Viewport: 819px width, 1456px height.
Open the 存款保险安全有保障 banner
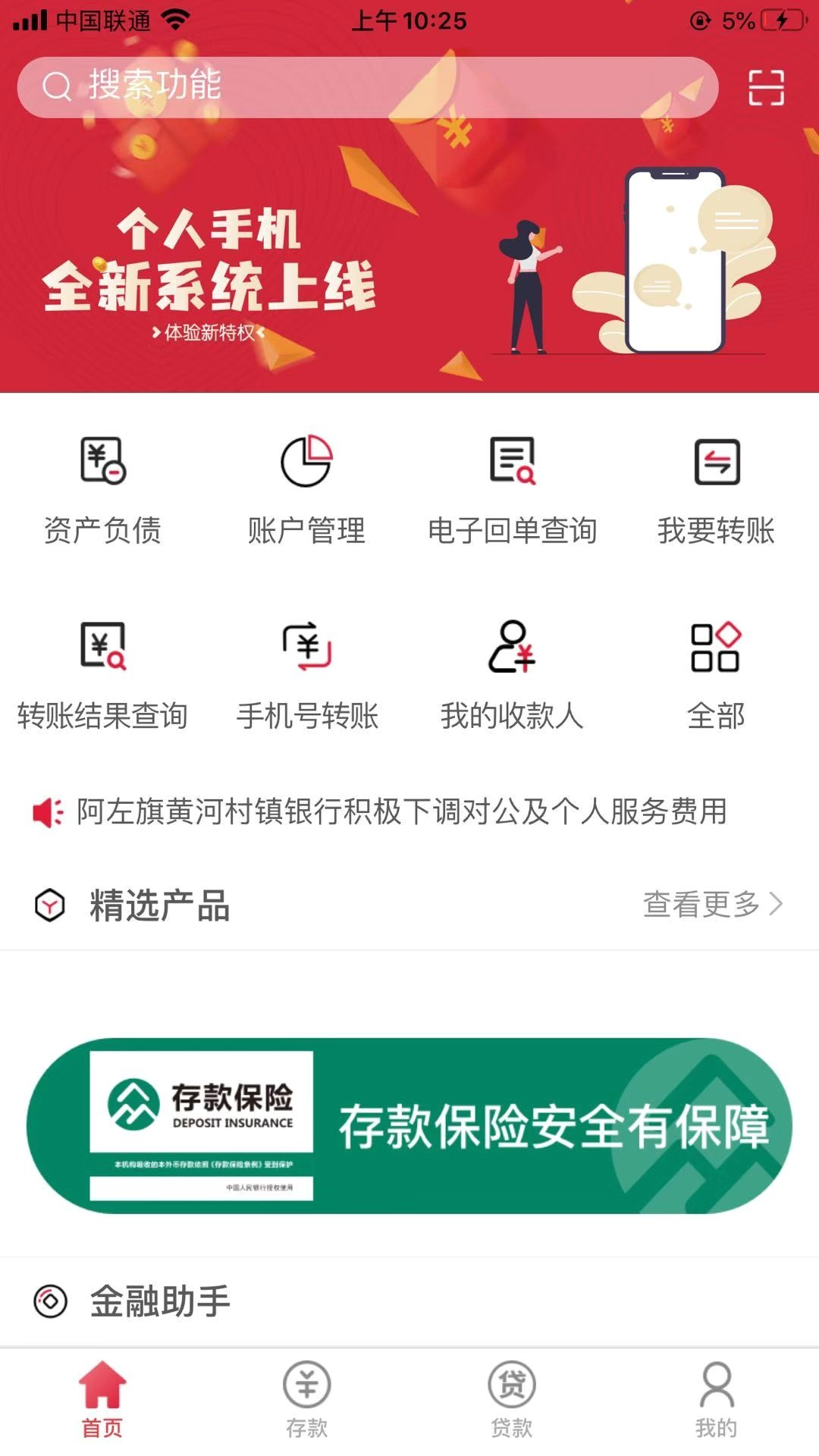point(409,1126)
